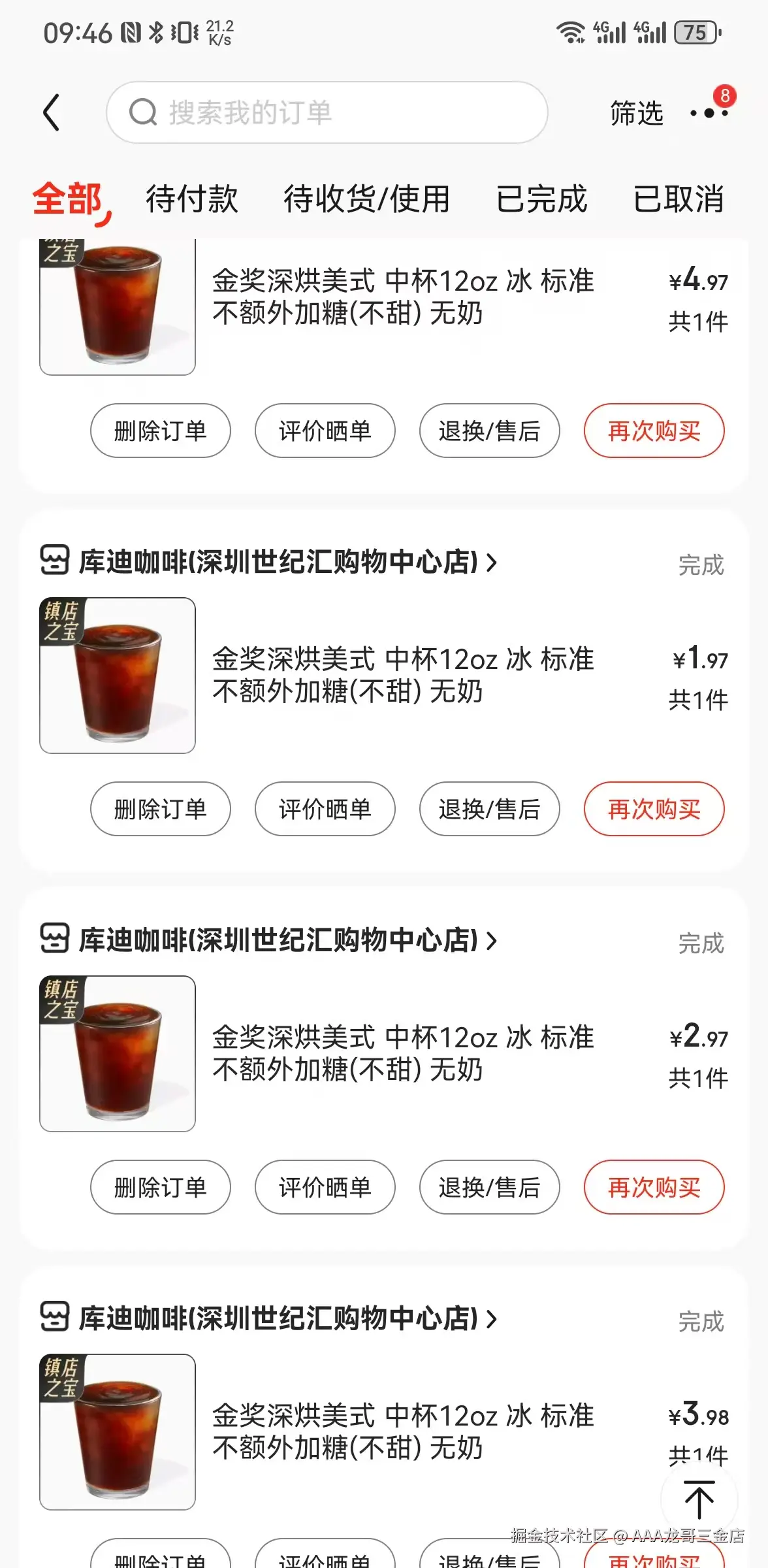Screen dimensions: 768x1568
Task: Select 已取消 to view cancelled orders
Action: click(680, 200)
